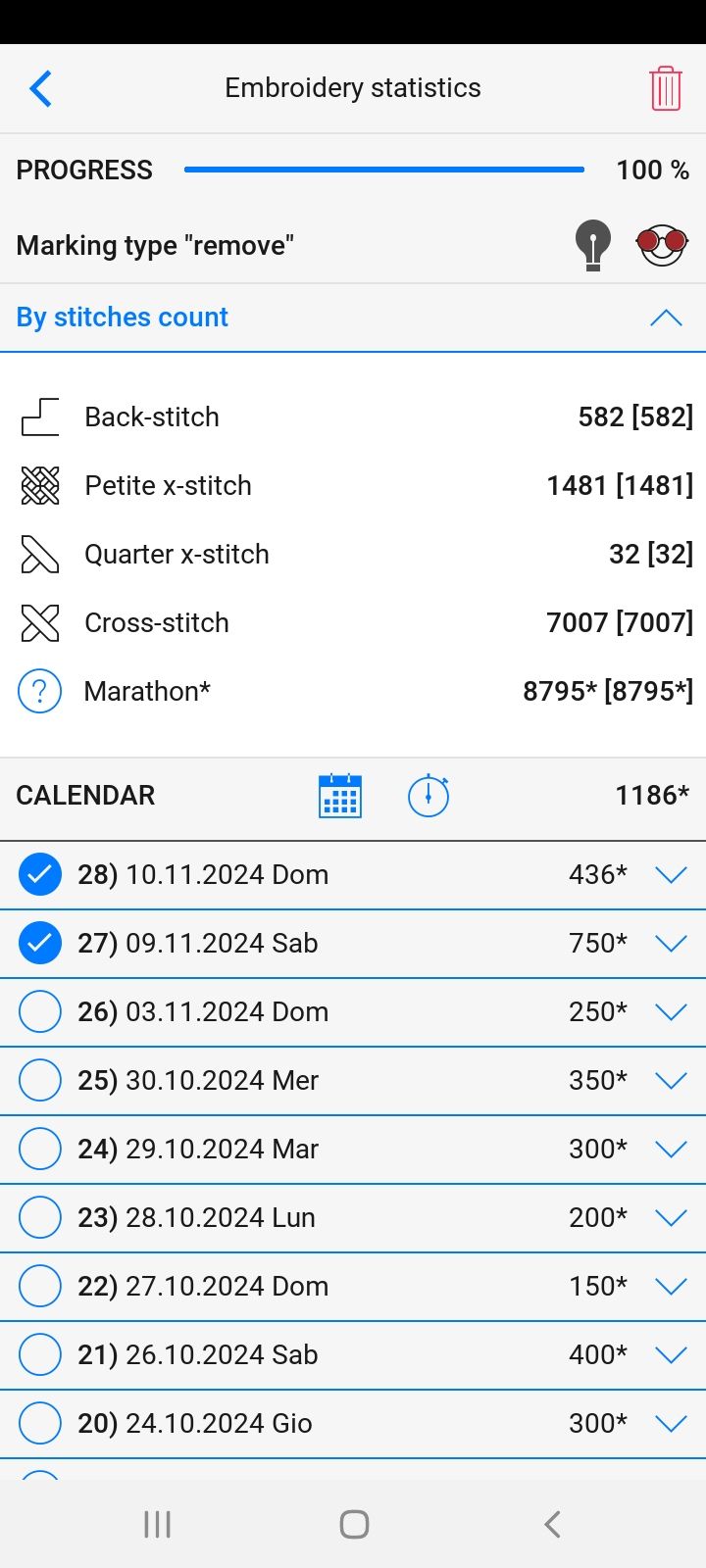Image resolution: width=706 pixels, height=1568 pixels.
Task: Expand details for 10.11.2024 Dom
Action: tap(671, 874)
